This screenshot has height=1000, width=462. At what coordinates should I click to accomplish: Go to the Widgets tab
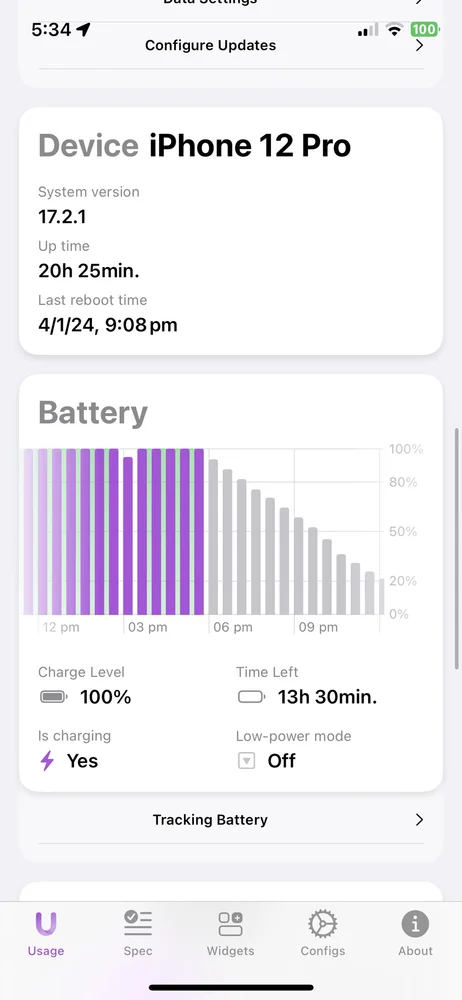[x=230, y=933]
